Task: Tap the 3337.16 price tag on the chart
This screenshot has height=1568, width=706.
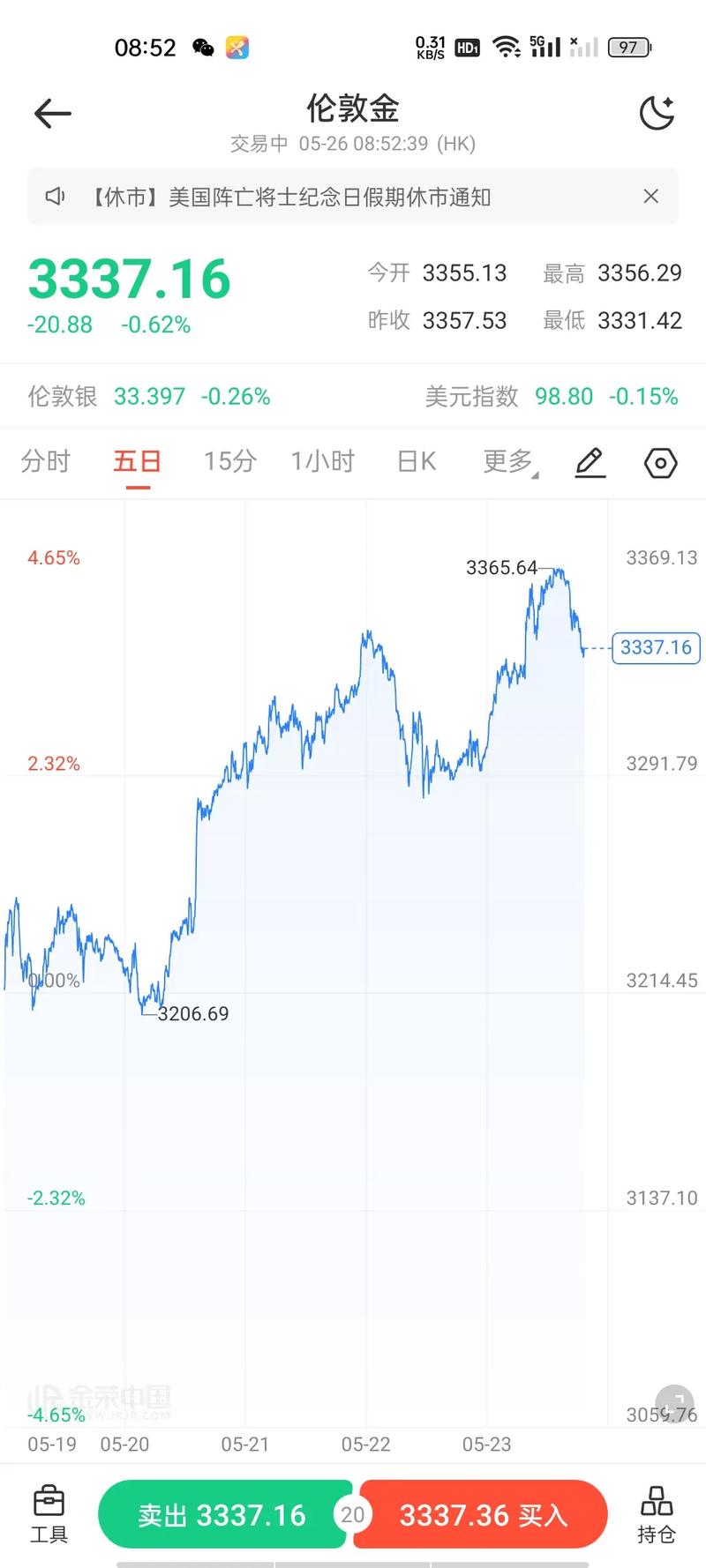Action: point(655,647)
